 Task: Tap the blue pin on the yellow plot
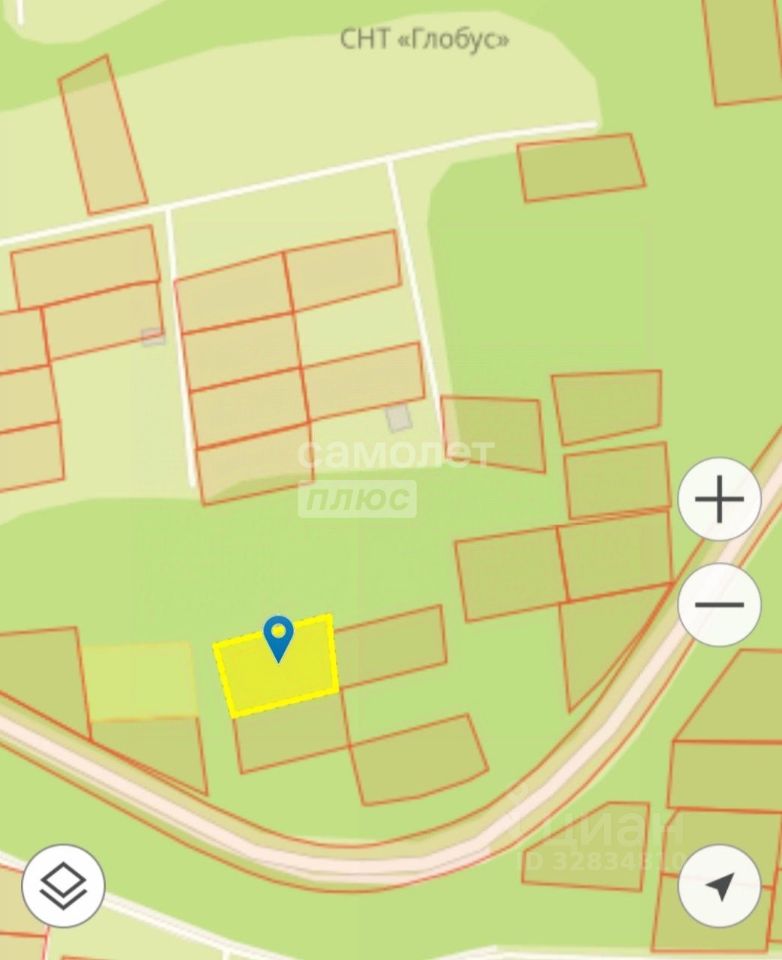pyautogui.click(x=278, y=636)
